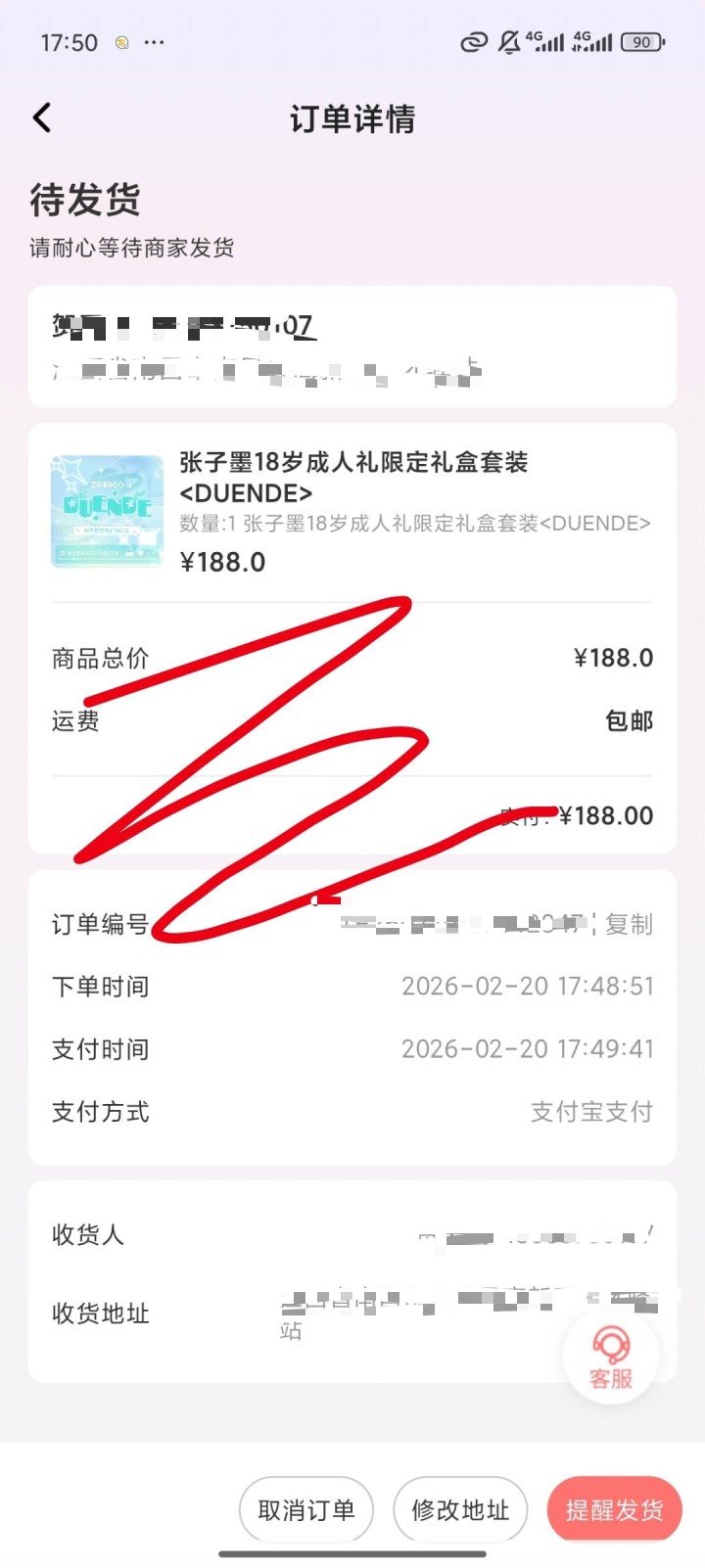Copy the order number with 复制

(x=629, y=924)
